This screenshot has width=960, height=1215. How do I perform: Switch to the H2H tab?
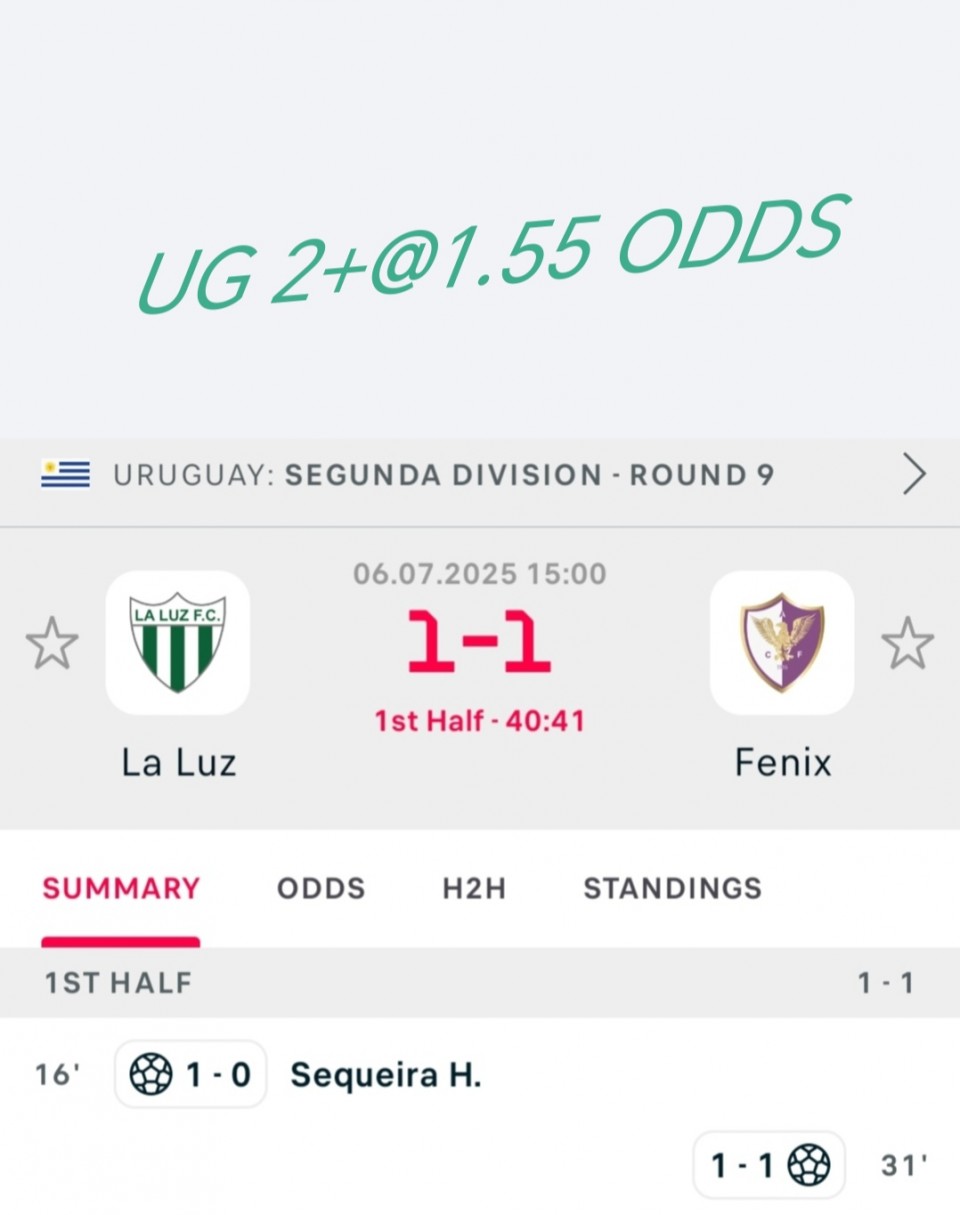(x=474, y=888)
